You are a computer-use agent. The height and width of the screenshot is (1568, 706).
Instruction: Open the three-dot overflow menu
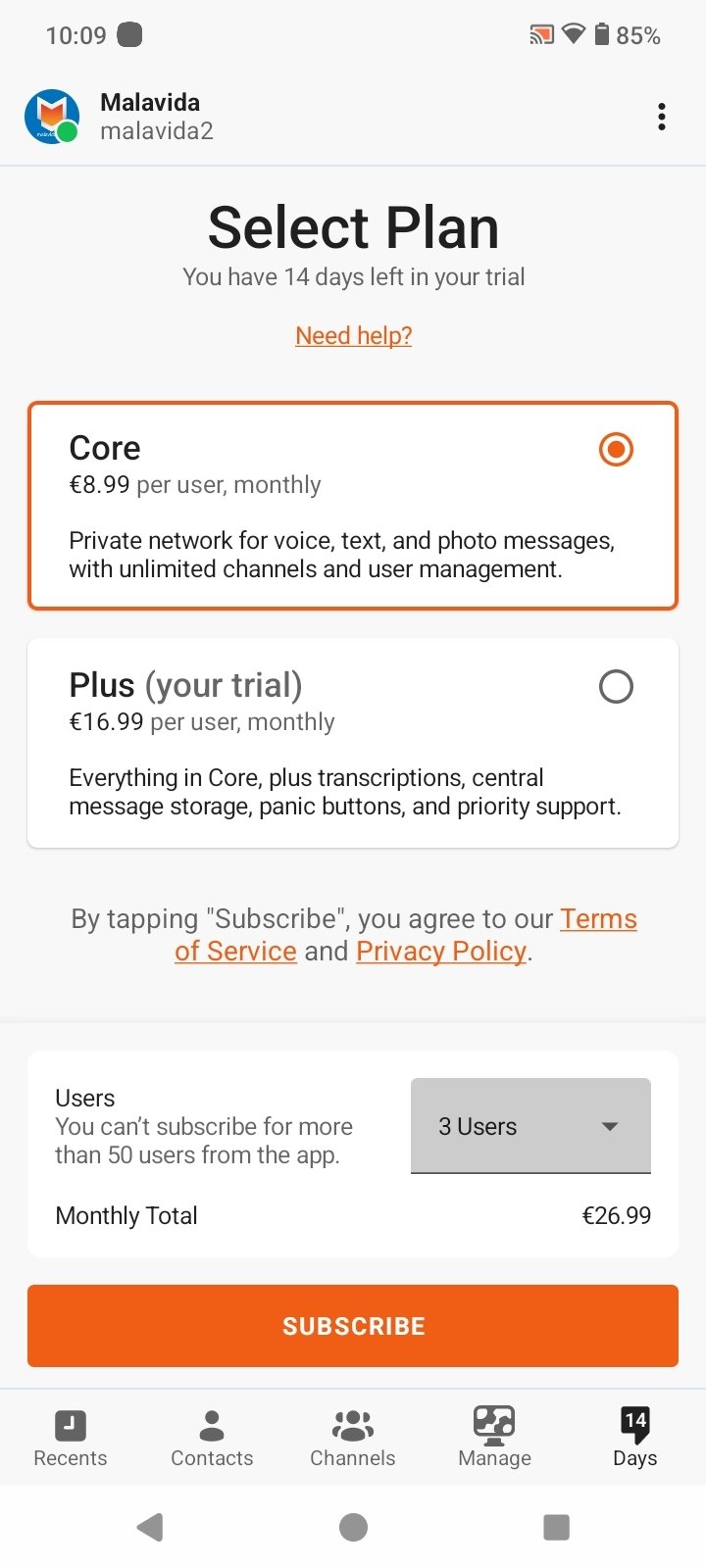coord(662,117)
